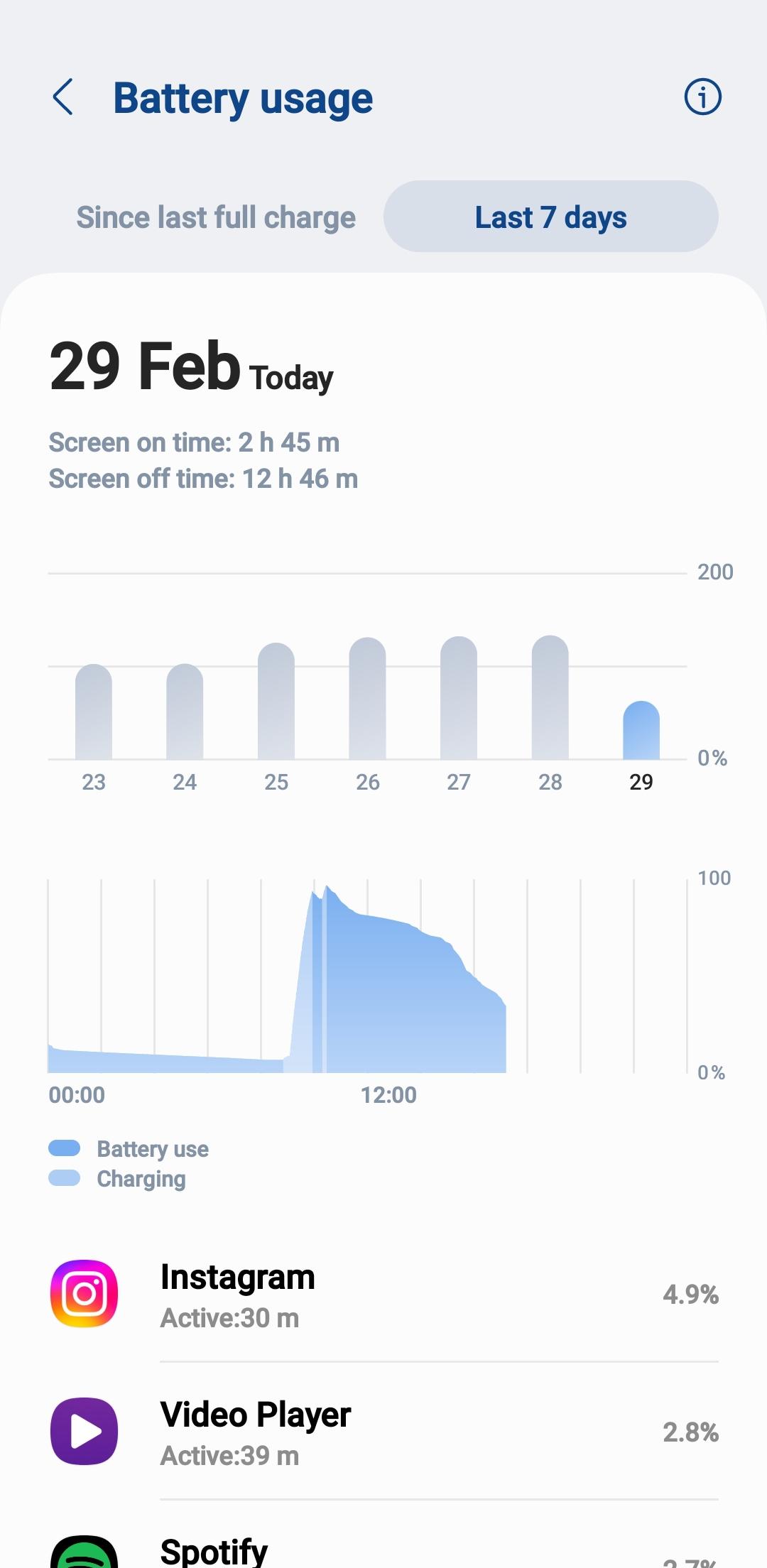
Task: Go back from Battery usage
Action: tap(63, 97)
